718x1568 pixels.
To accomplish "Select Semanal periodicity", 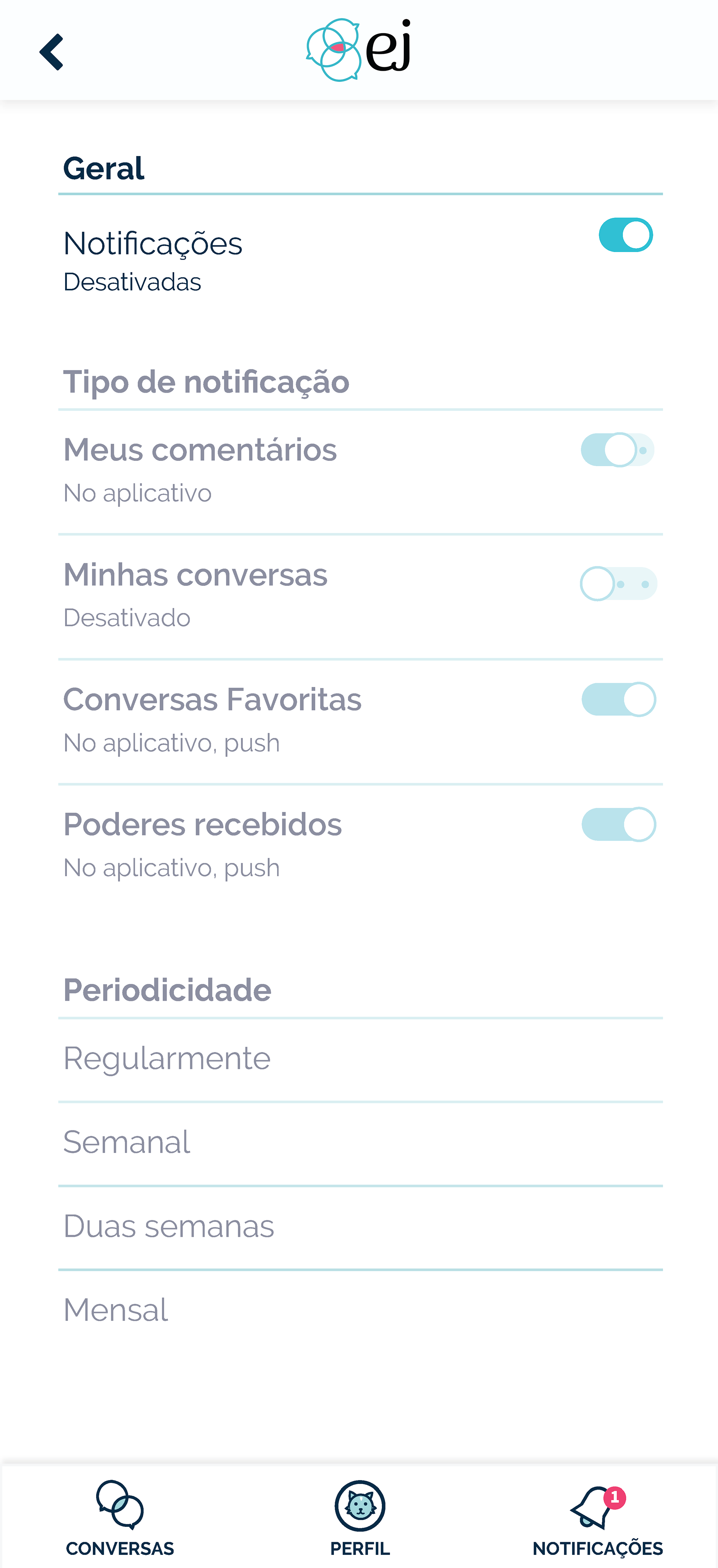I will click(x=360, y=1143).
